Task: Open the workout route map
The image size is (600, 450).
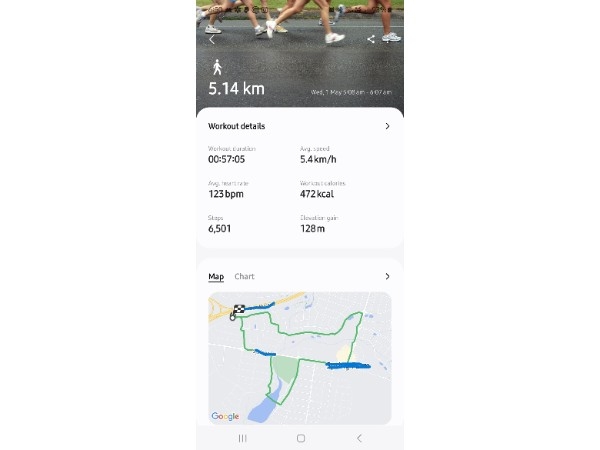Action: pyautogui.click(x=300, y=357)
